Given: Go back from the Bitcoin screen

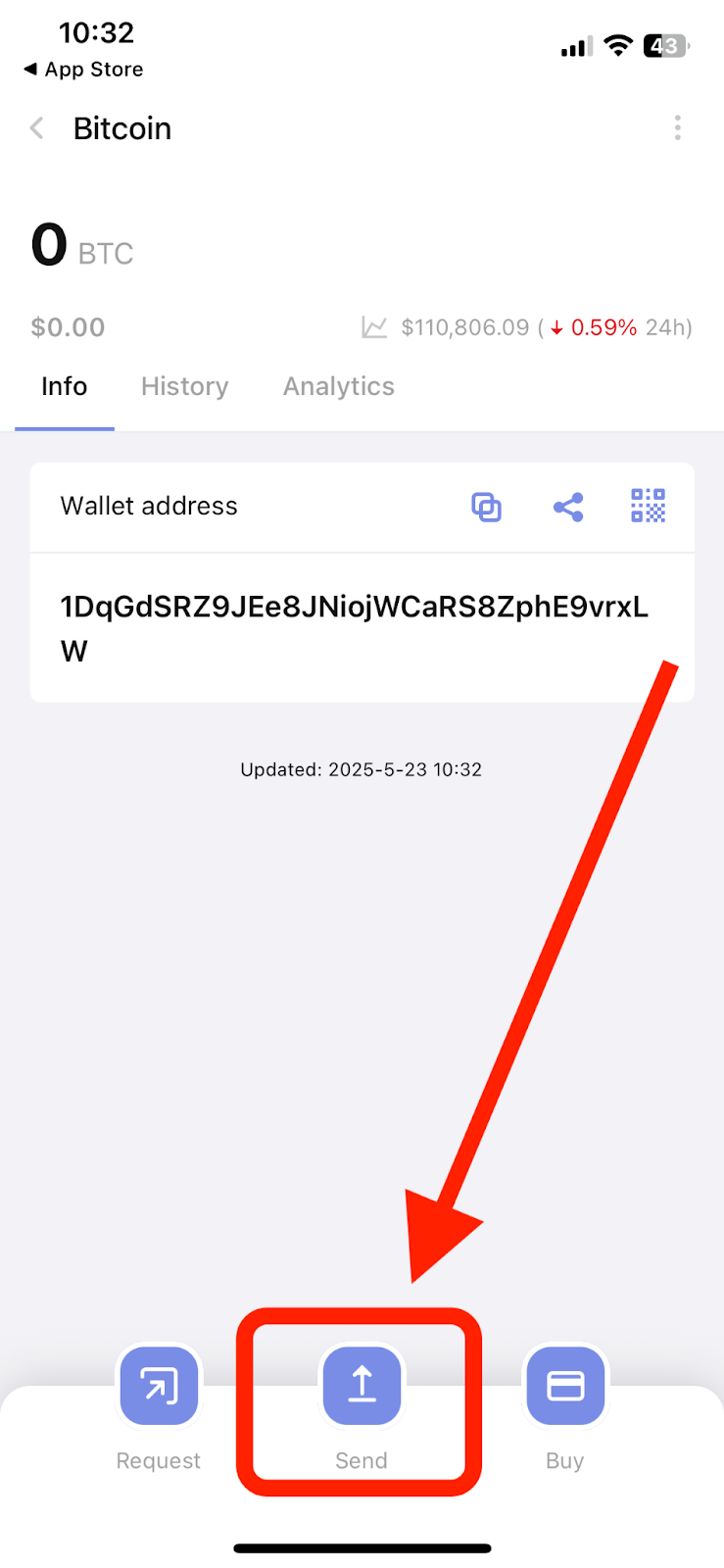Looking at the screenshot, I should tap(37, 128).
